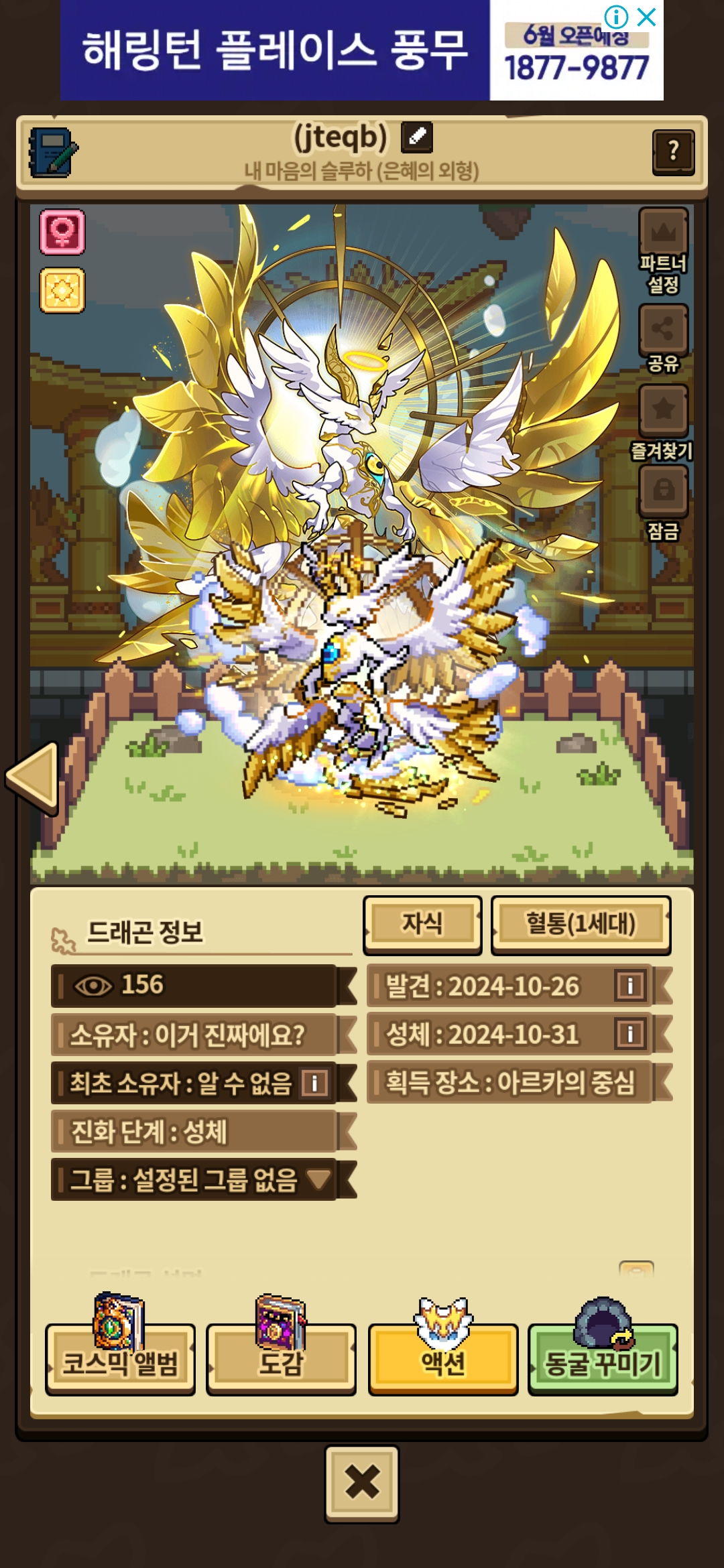Image resolution: width=724 pixels, height=1568 pixels.
Task: Share this dragon via 공유
Action: pyautogui.click(x=663, y=338)
